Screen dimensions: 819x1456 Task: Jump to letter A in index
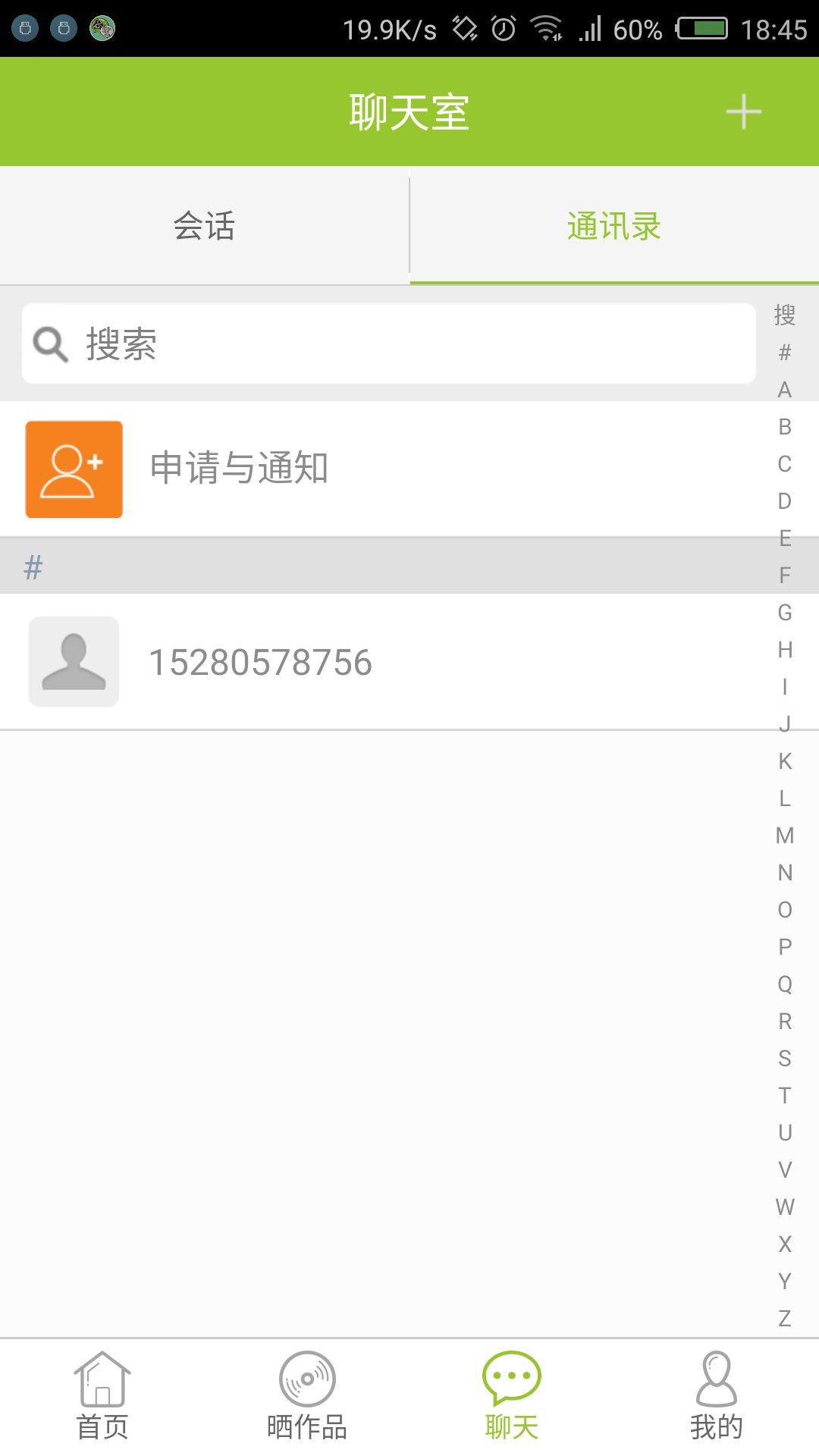785,390
